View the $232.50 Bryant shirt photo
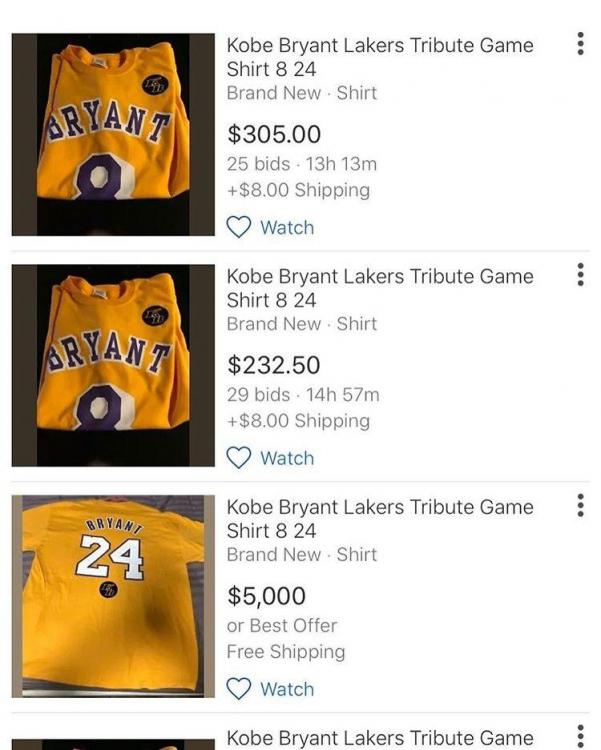The height and width of the screenshot is (750, 601). click(x=113, y=366)
